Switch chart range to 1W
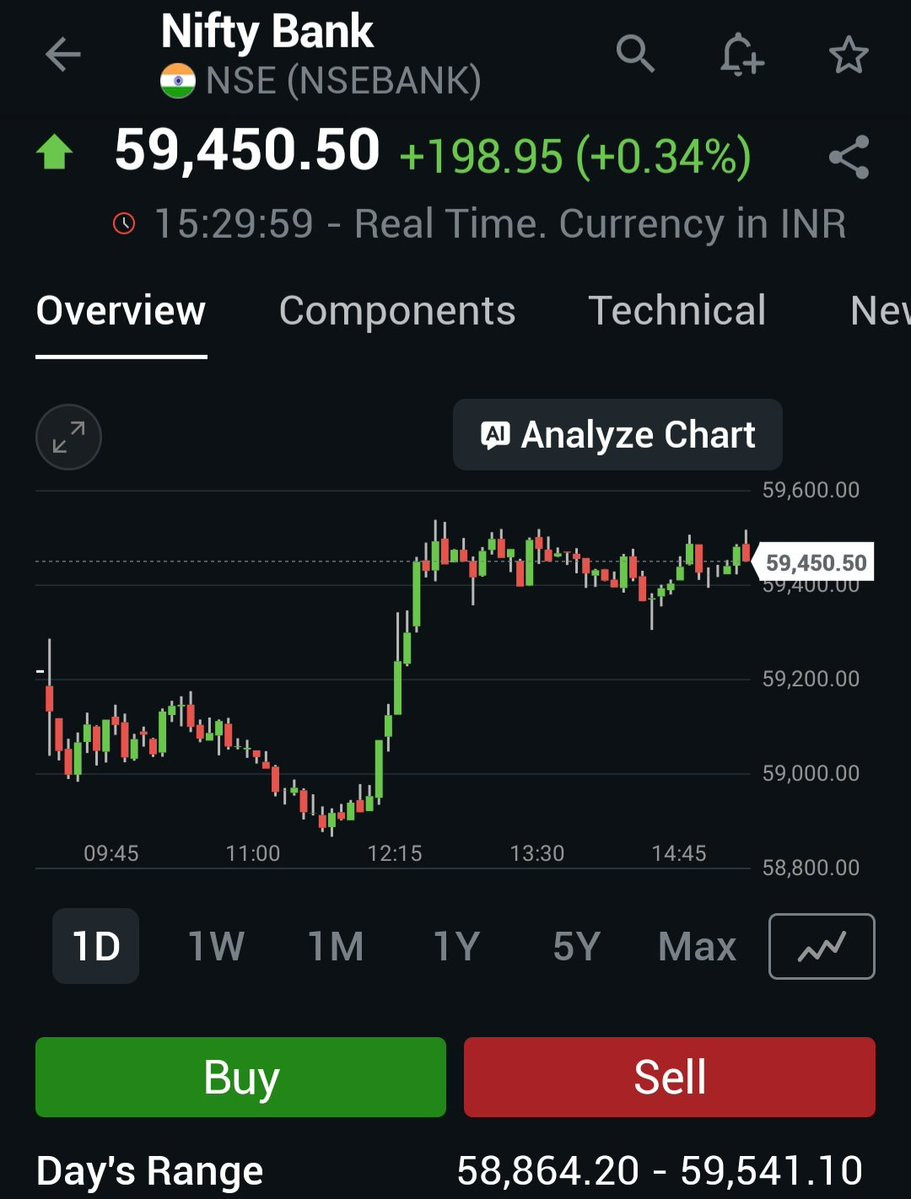Screen dimensions: 911x1199 pos(216,946)
